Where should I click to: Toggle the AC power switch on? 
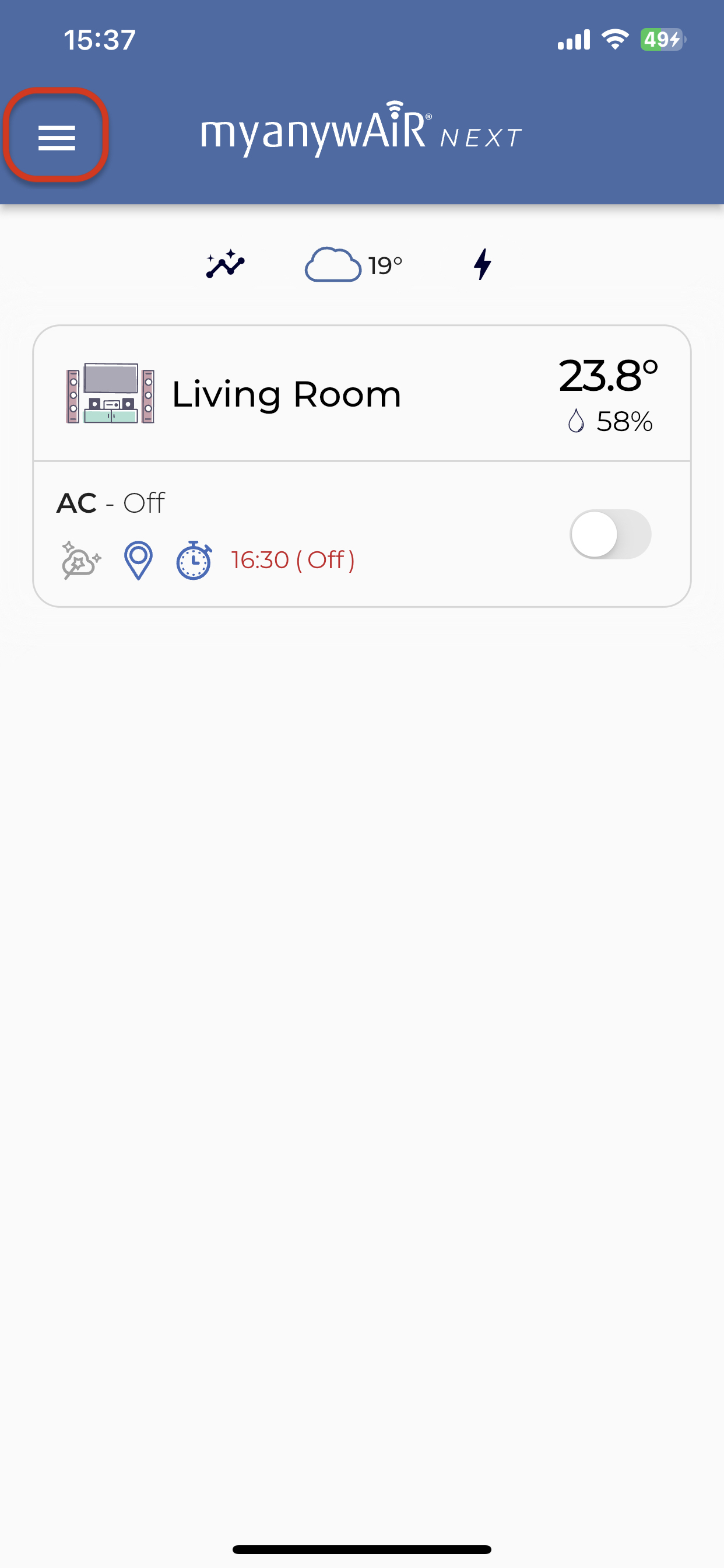(610, 534)
